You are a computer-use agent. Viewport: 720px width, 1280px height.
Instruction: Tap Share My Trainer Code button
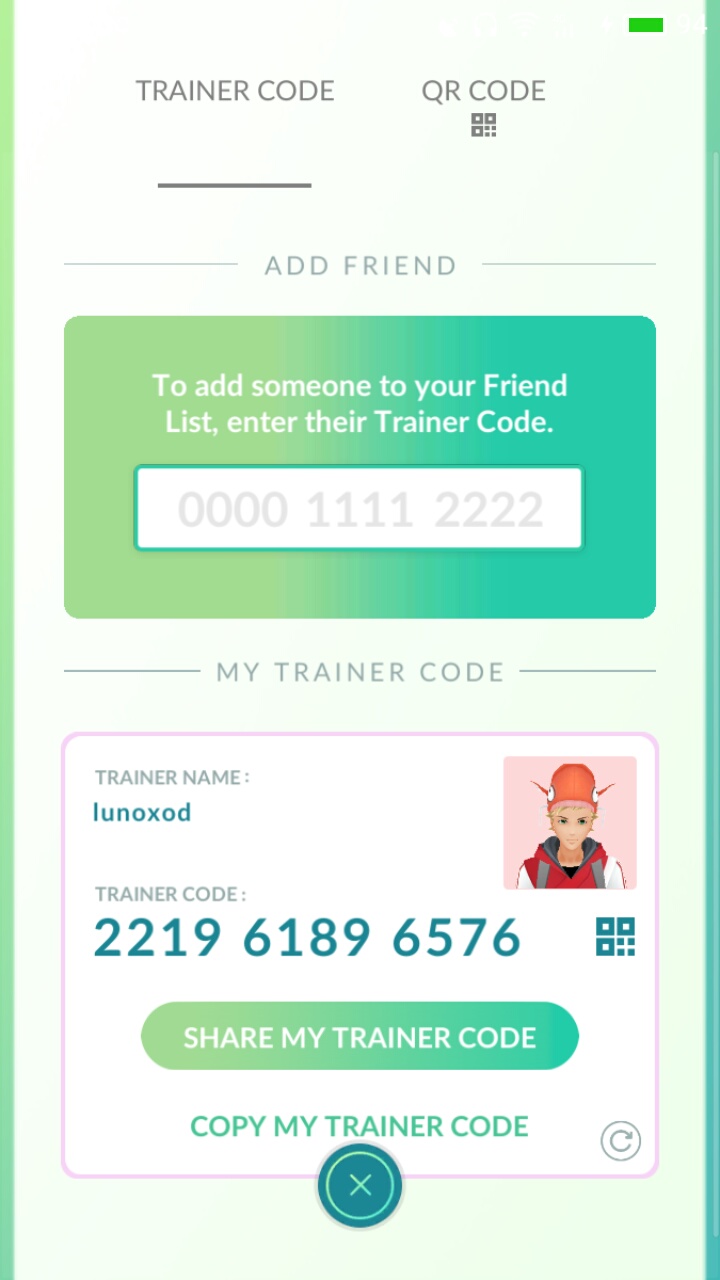[359, 1036]
